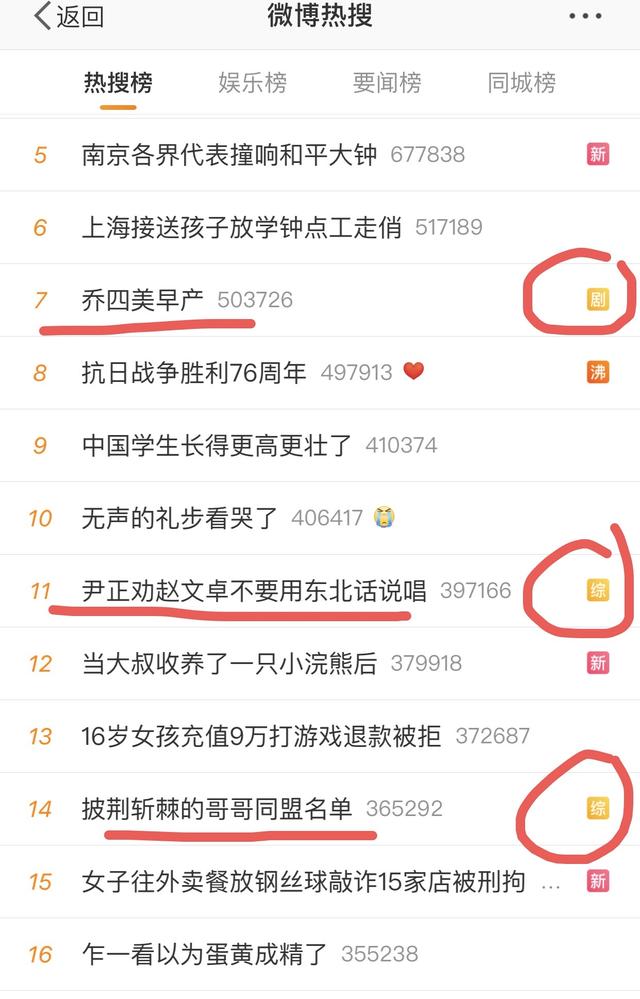Go back with the 返回 button
Viewport: 640px width, 999px height.
tap(68, 17)
